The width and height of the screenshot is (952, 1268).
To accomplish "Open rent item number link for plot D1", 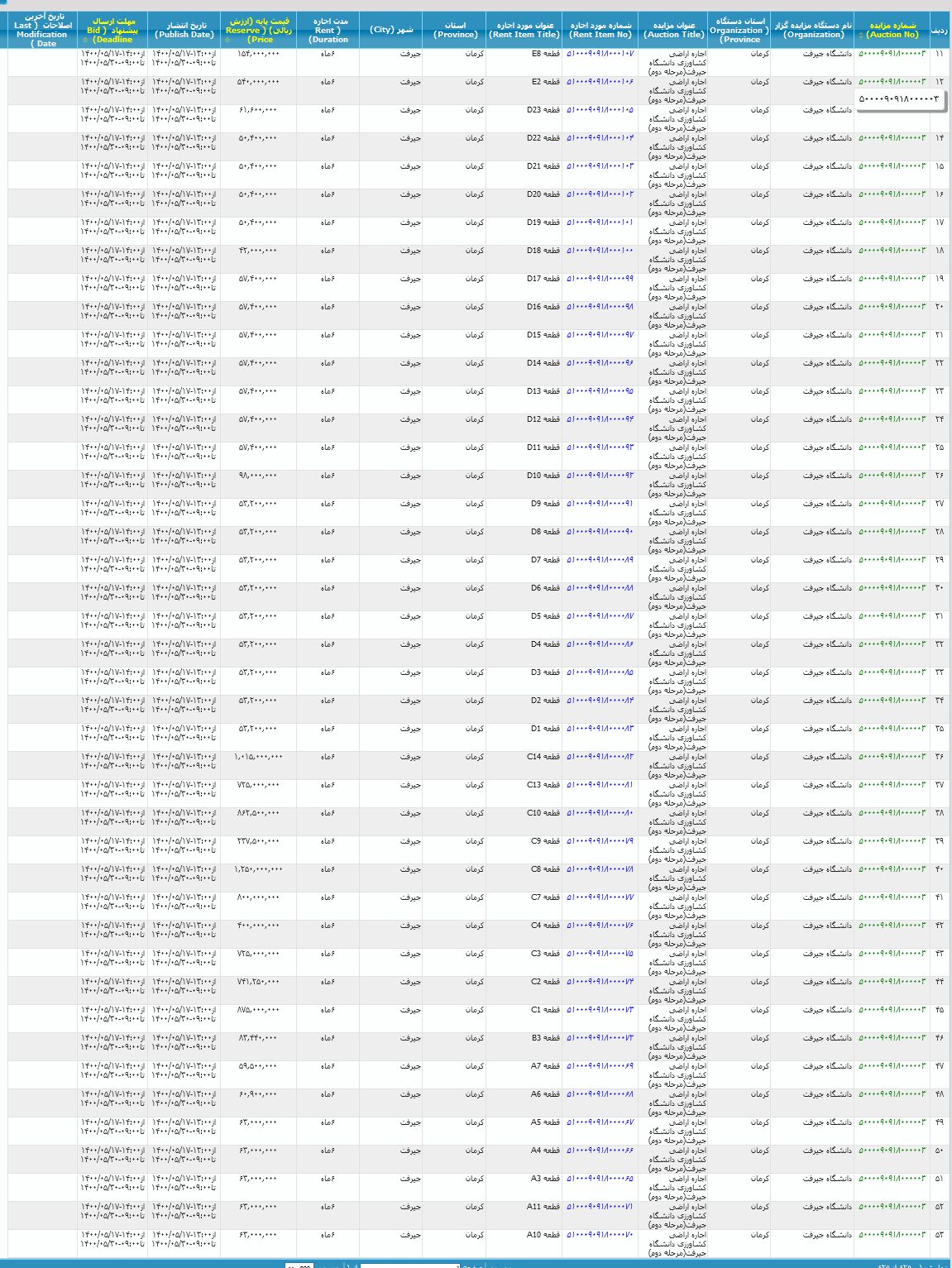I will click(600, 729).
